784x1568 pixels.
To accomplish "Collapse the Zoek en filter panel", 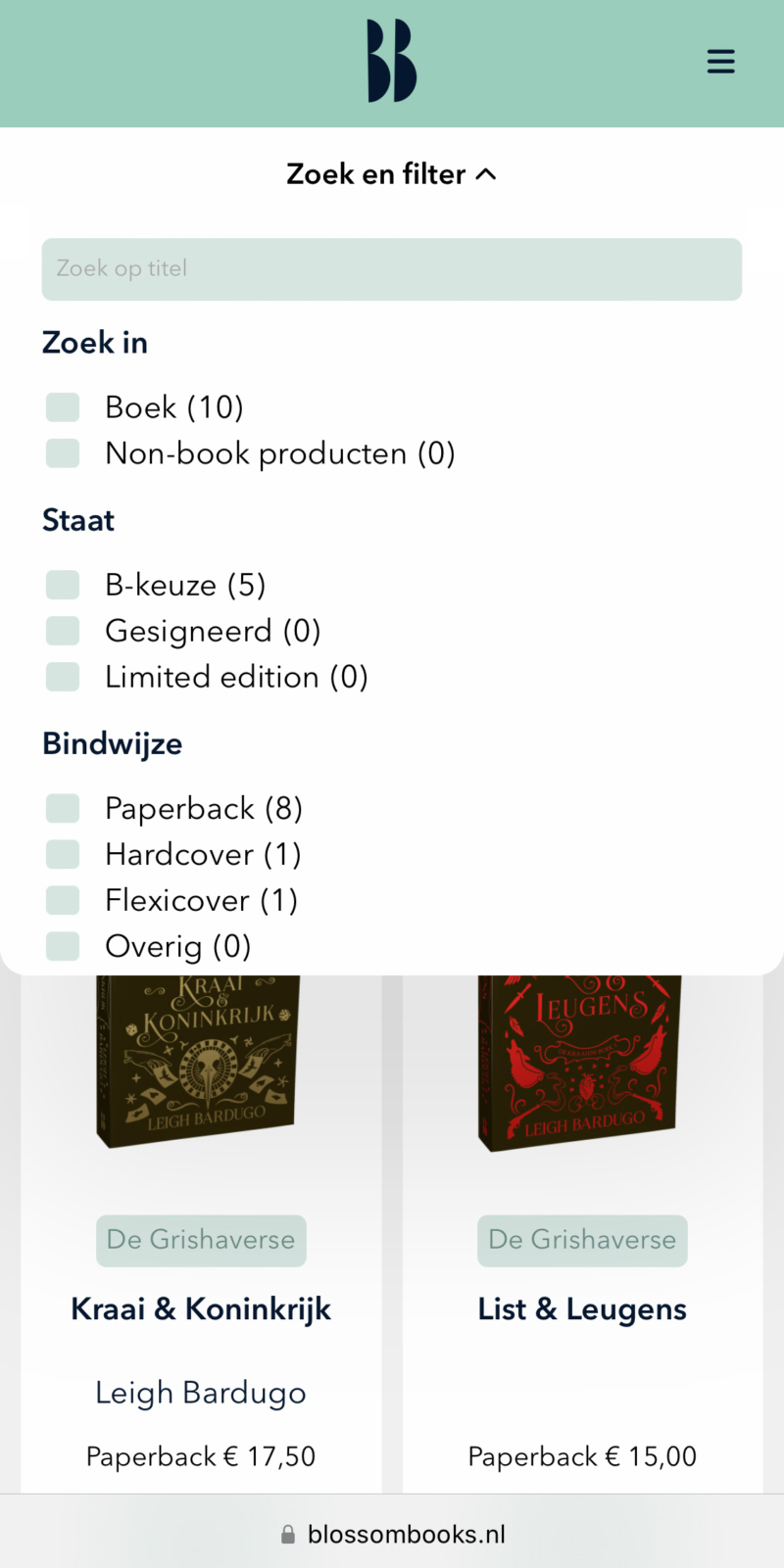I will coord(391,174).
